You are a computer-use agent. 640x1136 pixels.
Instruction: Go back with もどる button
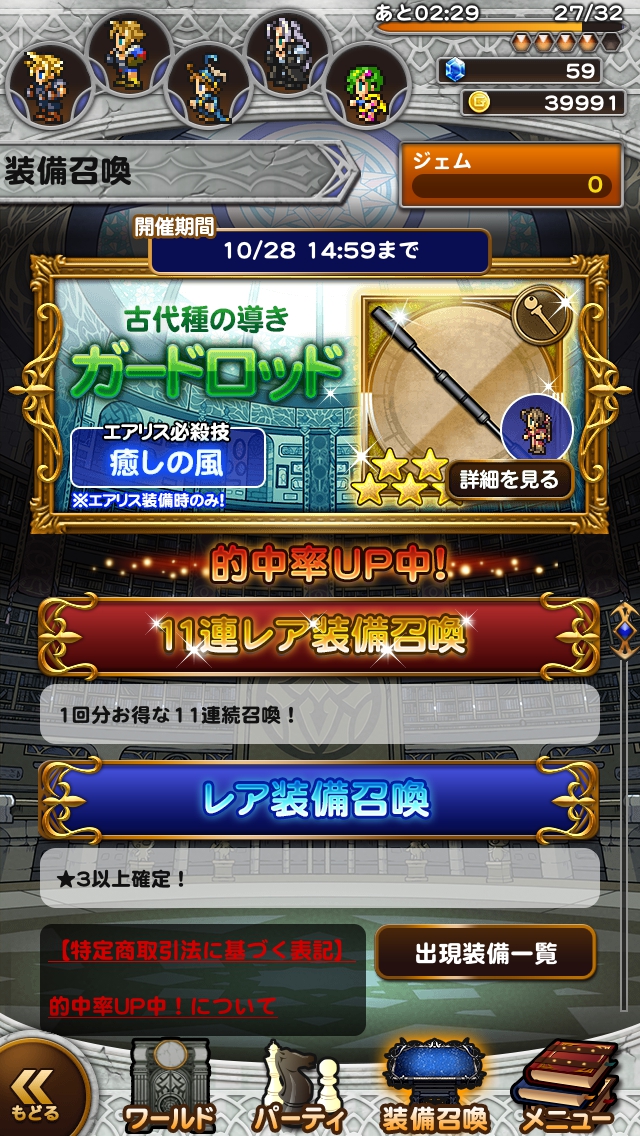pos(38,1096)
